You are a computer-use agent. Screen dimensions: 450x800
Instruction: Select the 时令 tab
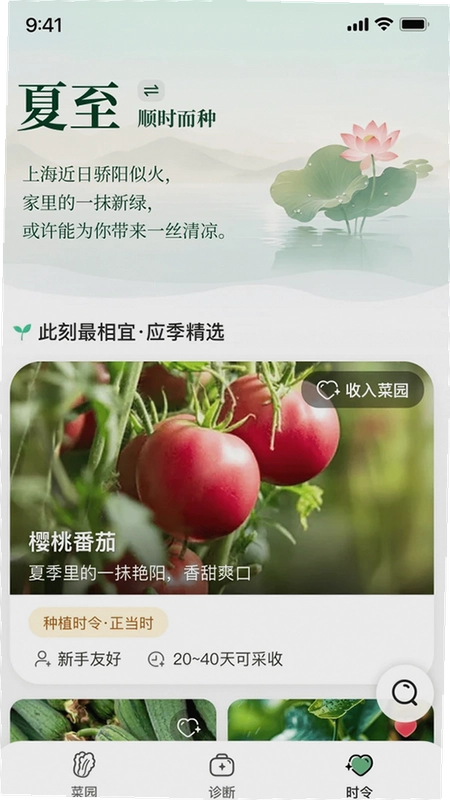tap(359, 774)
